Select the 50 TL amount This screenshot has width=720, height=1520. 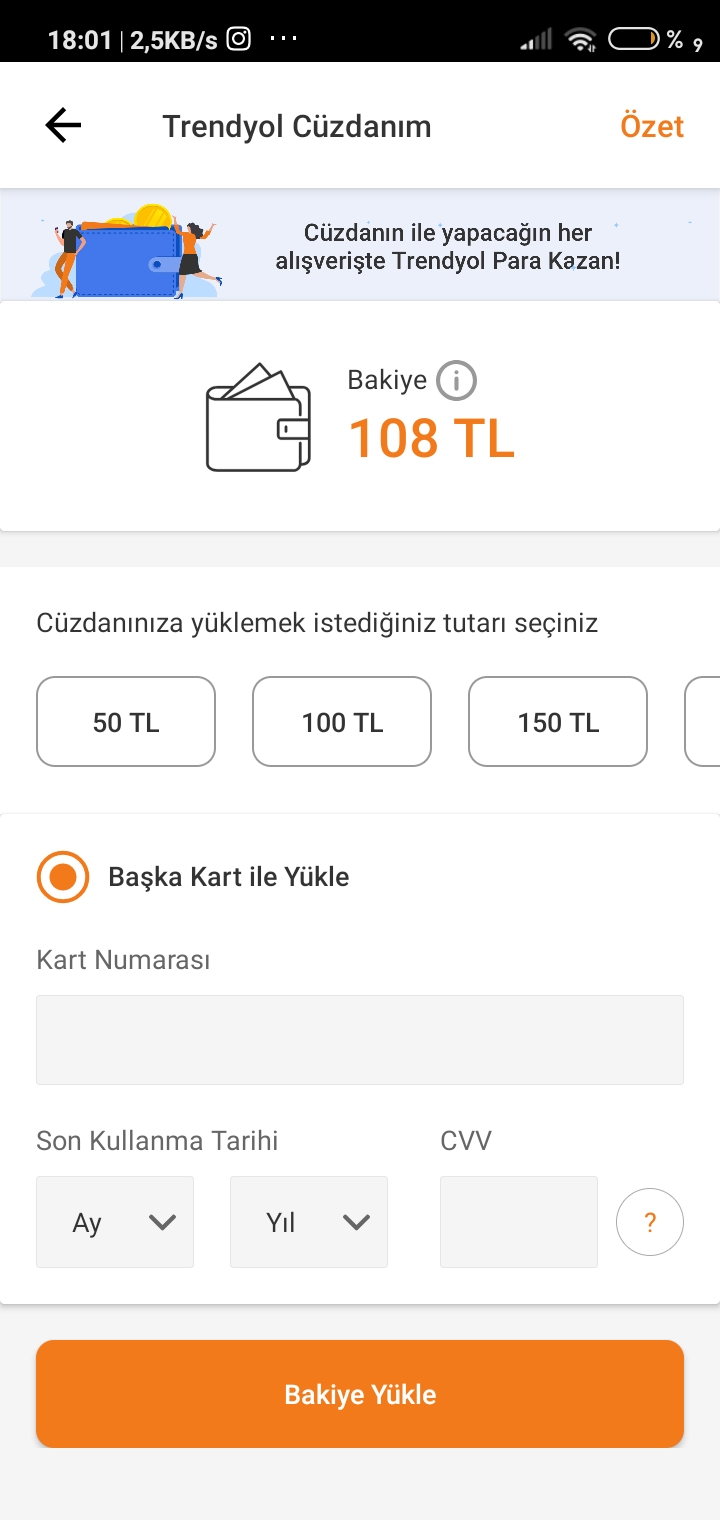[x=126, y=722]
